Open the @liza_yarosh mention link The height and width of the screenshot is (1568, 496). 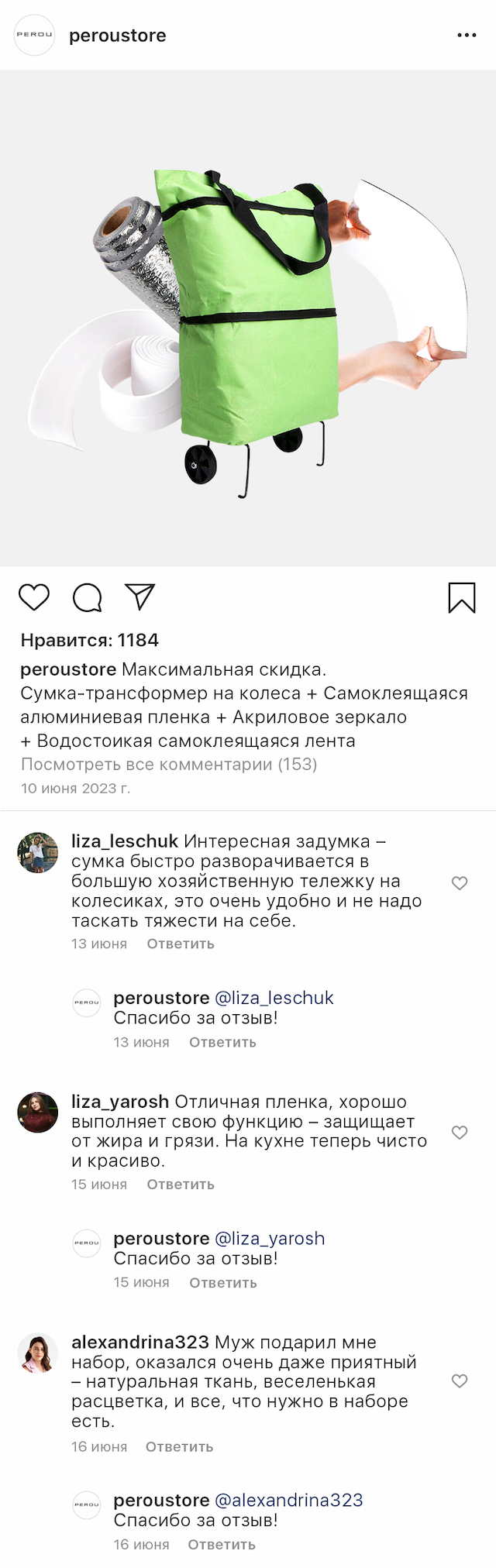click(x=269, y=1238)
